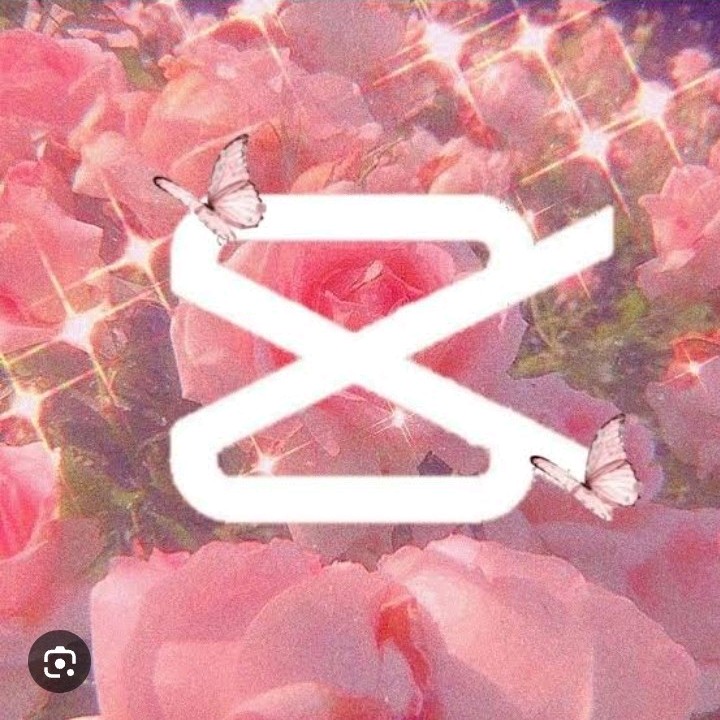
Task: Open the visual search lens icon
Action: (x=59, y=661)
